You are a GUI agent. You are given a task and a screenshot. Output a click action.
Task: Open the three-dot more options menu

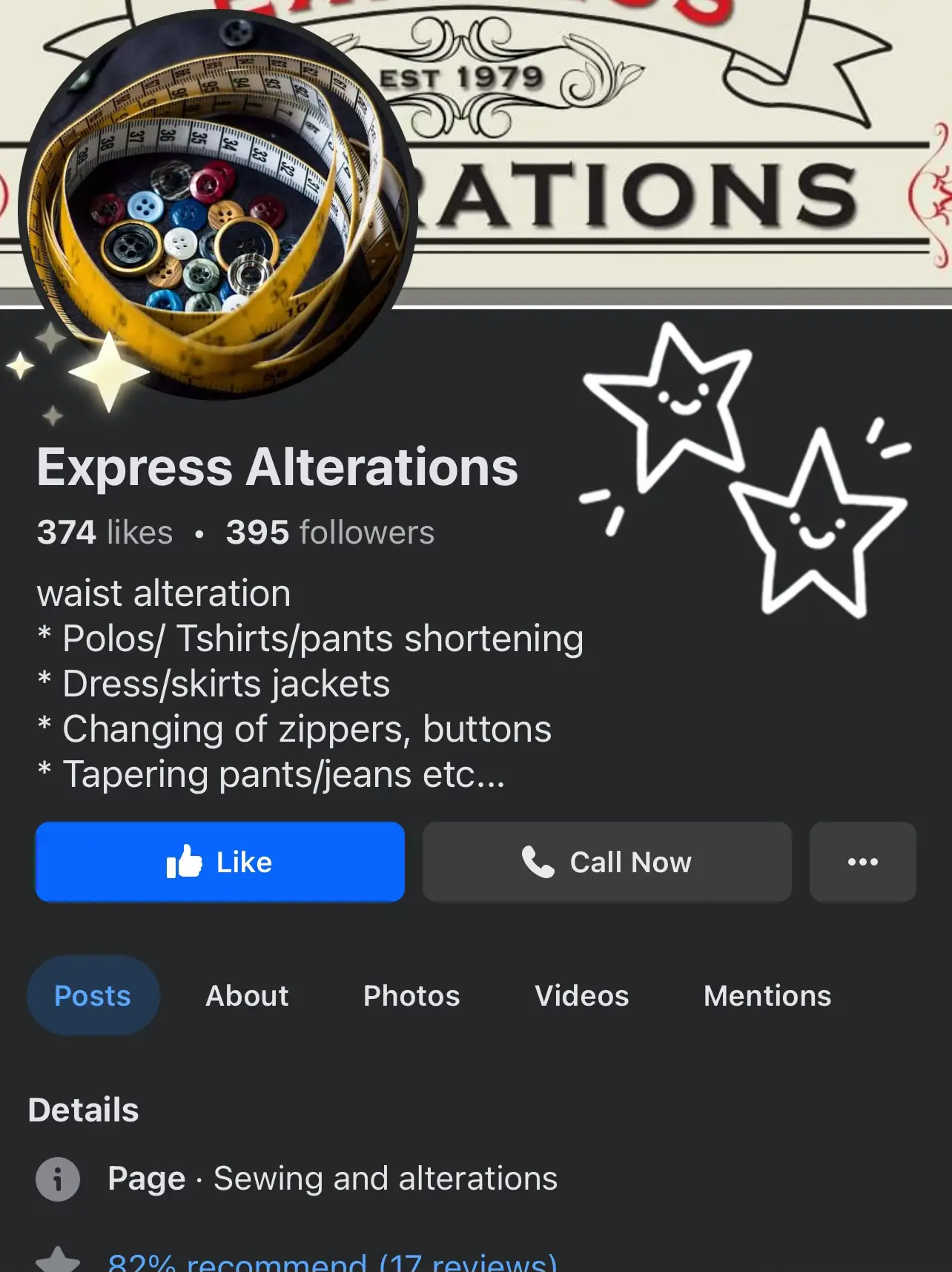pyautogui.click(x=862, y=862)
